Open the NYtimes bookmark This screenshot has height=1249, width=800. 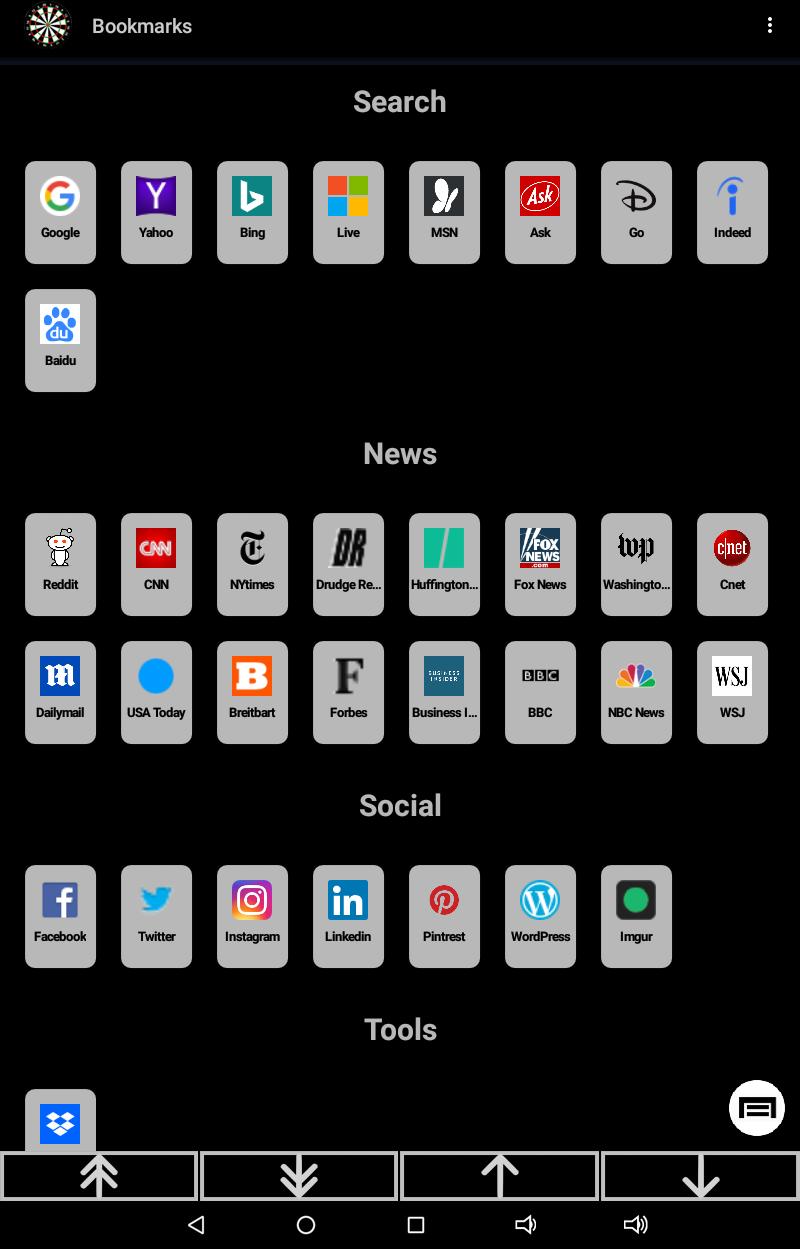coord(252,564)
